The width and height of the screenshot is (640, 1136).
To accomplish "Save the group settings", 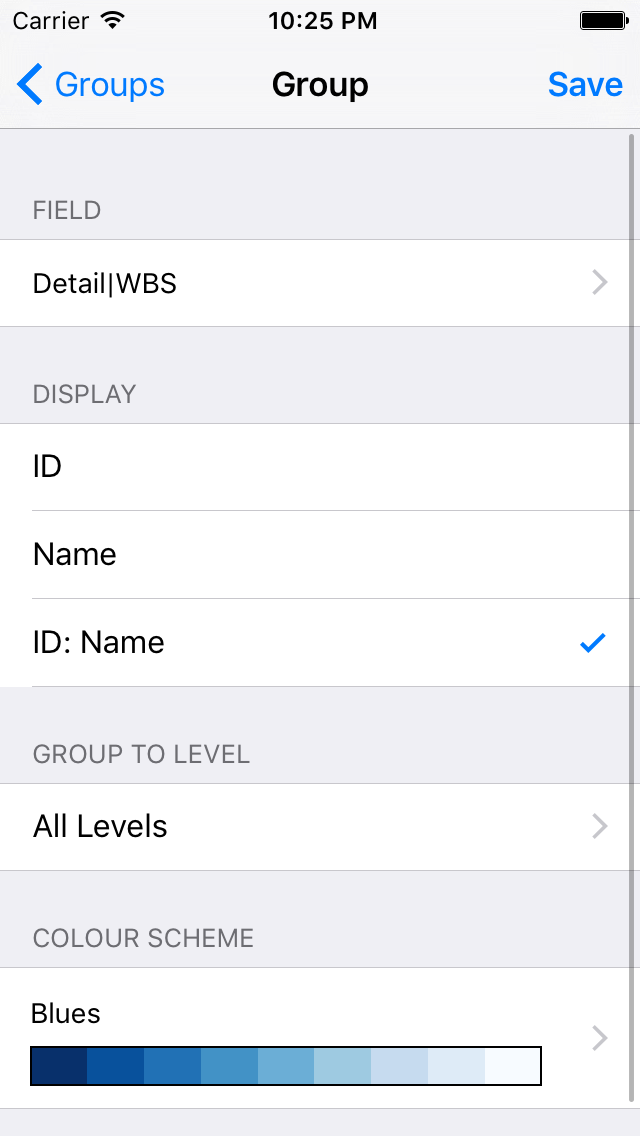I will [x=585, y=85].
